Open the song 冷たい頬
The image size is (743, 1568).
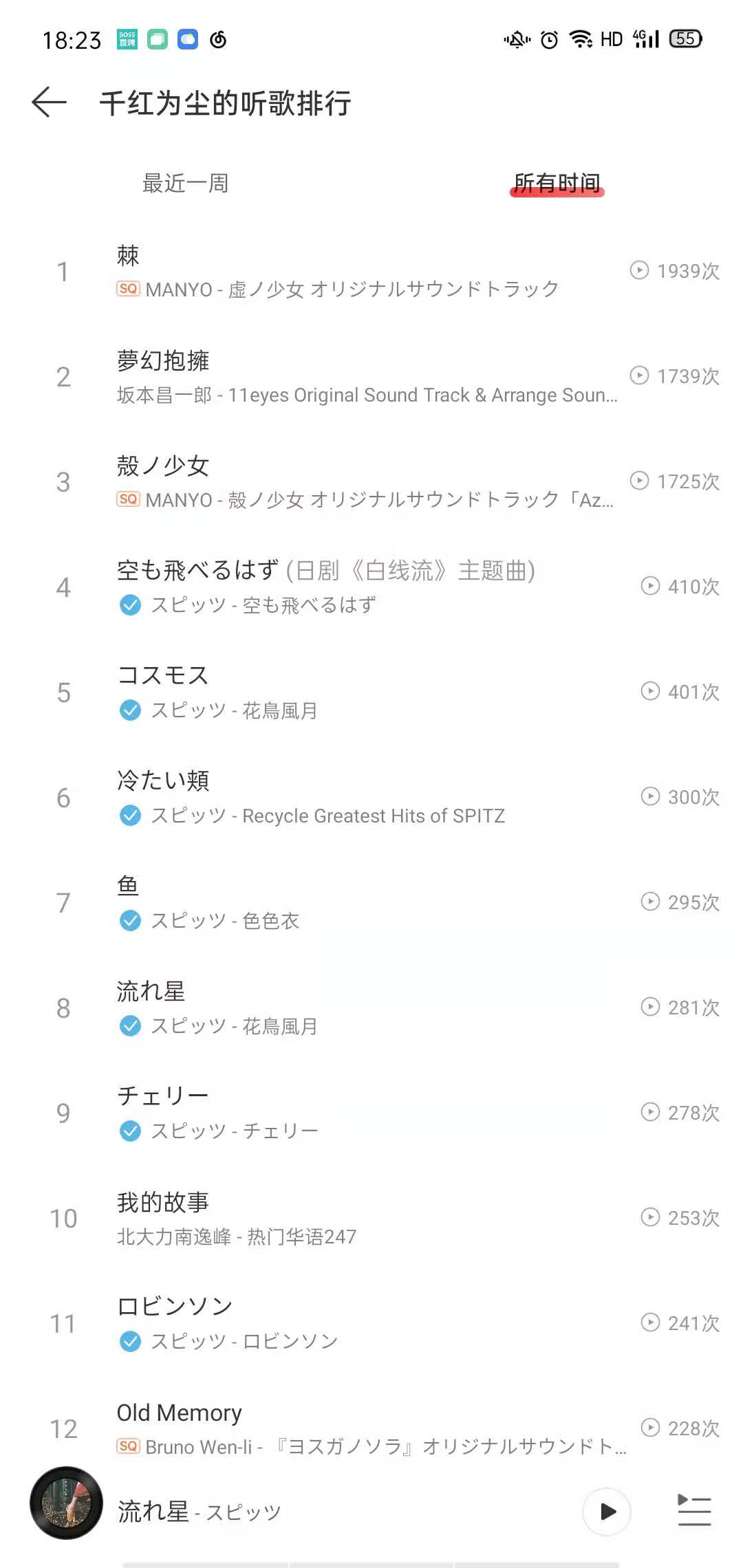(337, 797)
